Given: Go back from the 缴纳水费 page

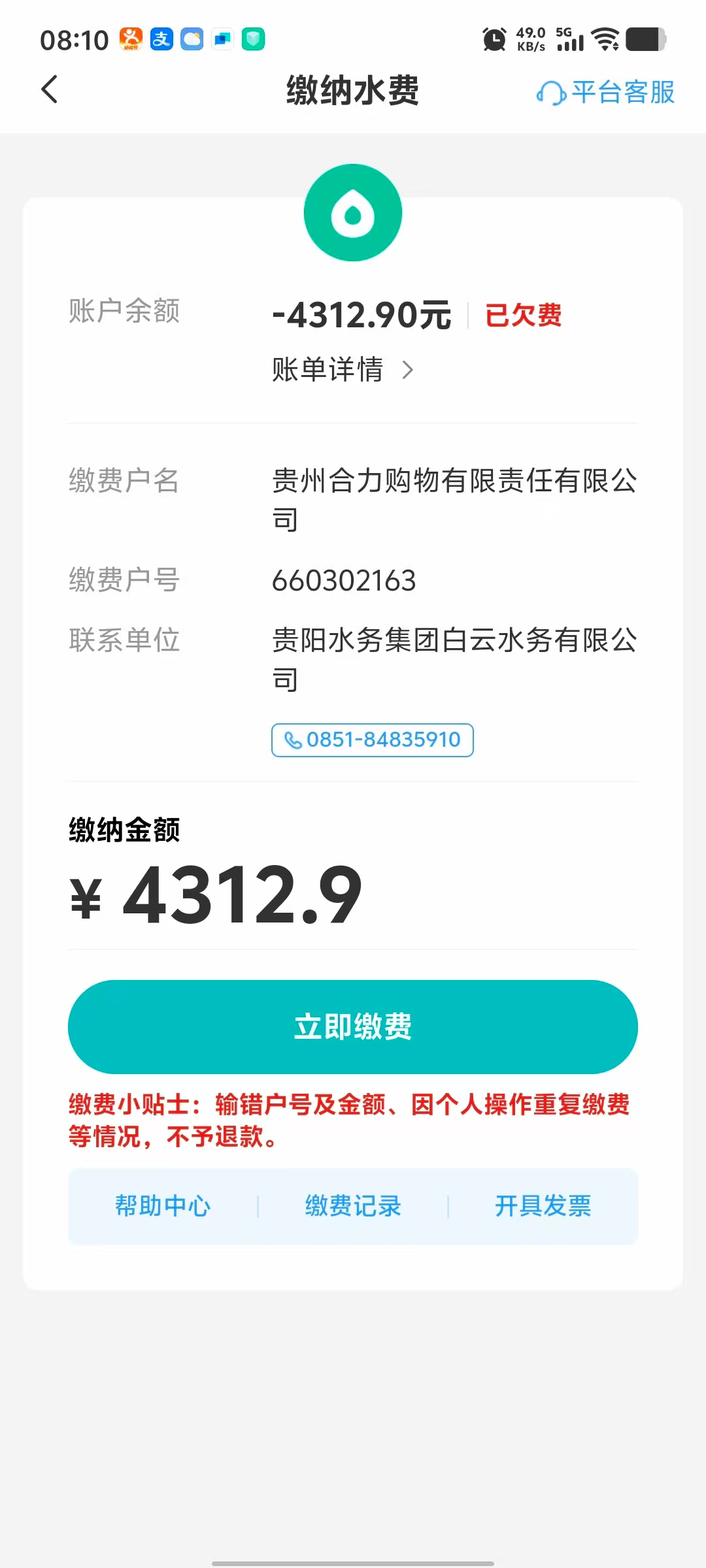Looking at the screenshot, I should pyautogui.click(x=50, y=90).
